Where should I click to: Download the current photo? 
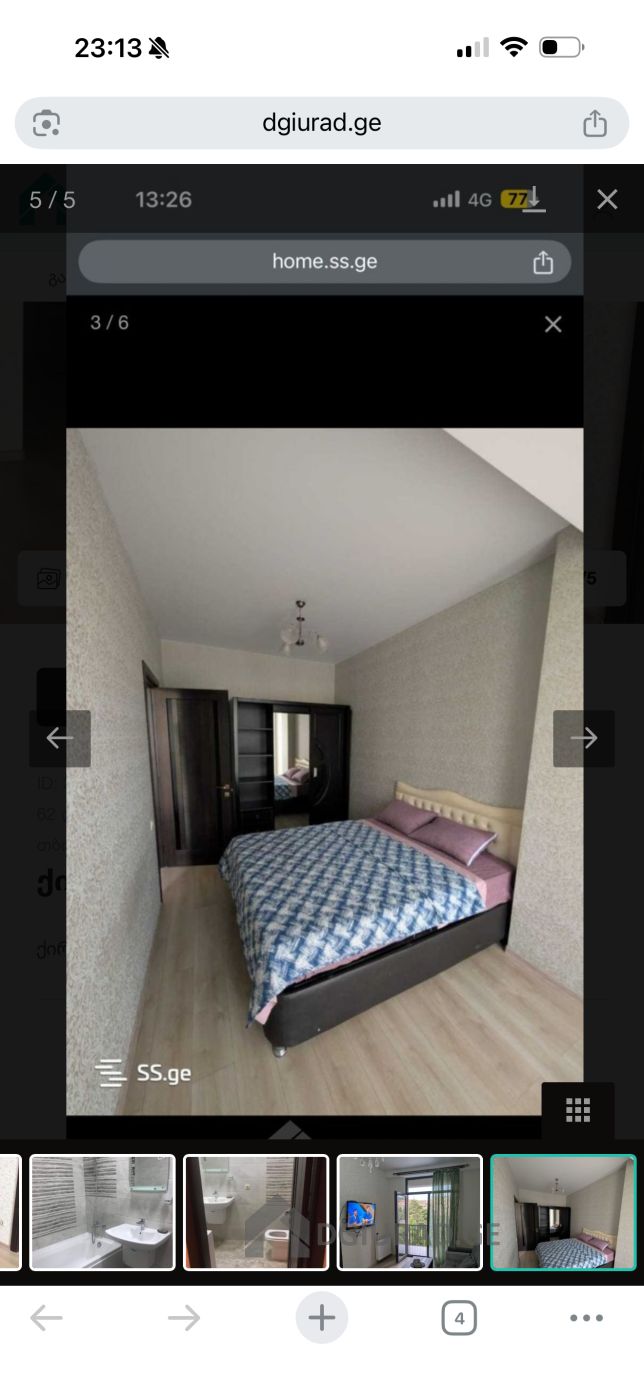tap(534, 199)
